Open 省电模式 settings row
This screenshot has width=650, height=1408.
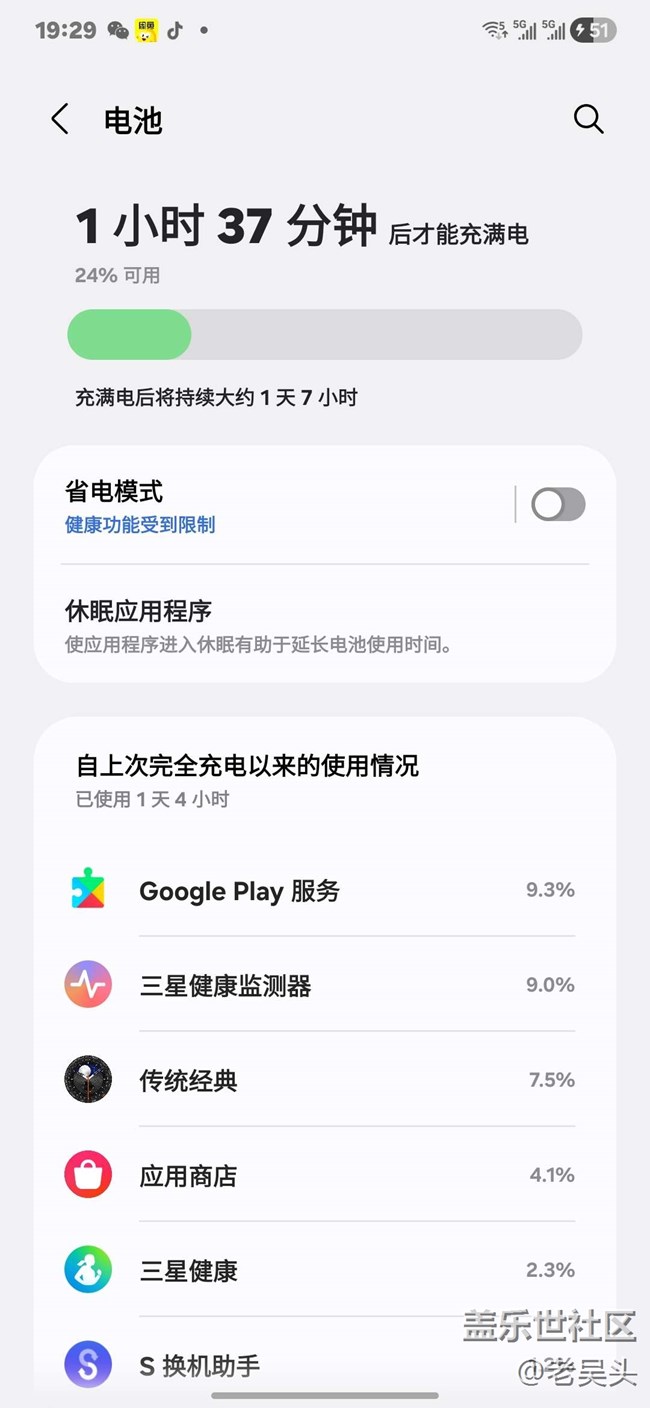point(270,506)
